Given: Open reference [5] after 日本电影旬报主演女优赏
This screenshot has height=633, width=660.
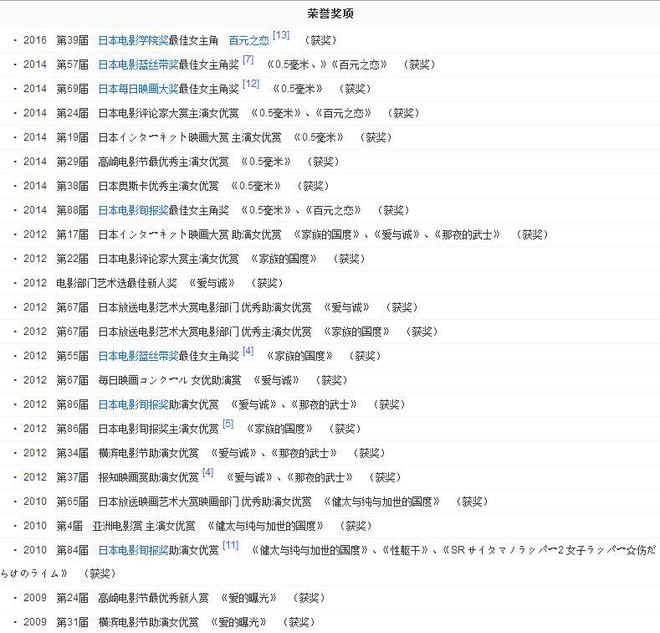Looking at the screenshot, I should (228, 424).
